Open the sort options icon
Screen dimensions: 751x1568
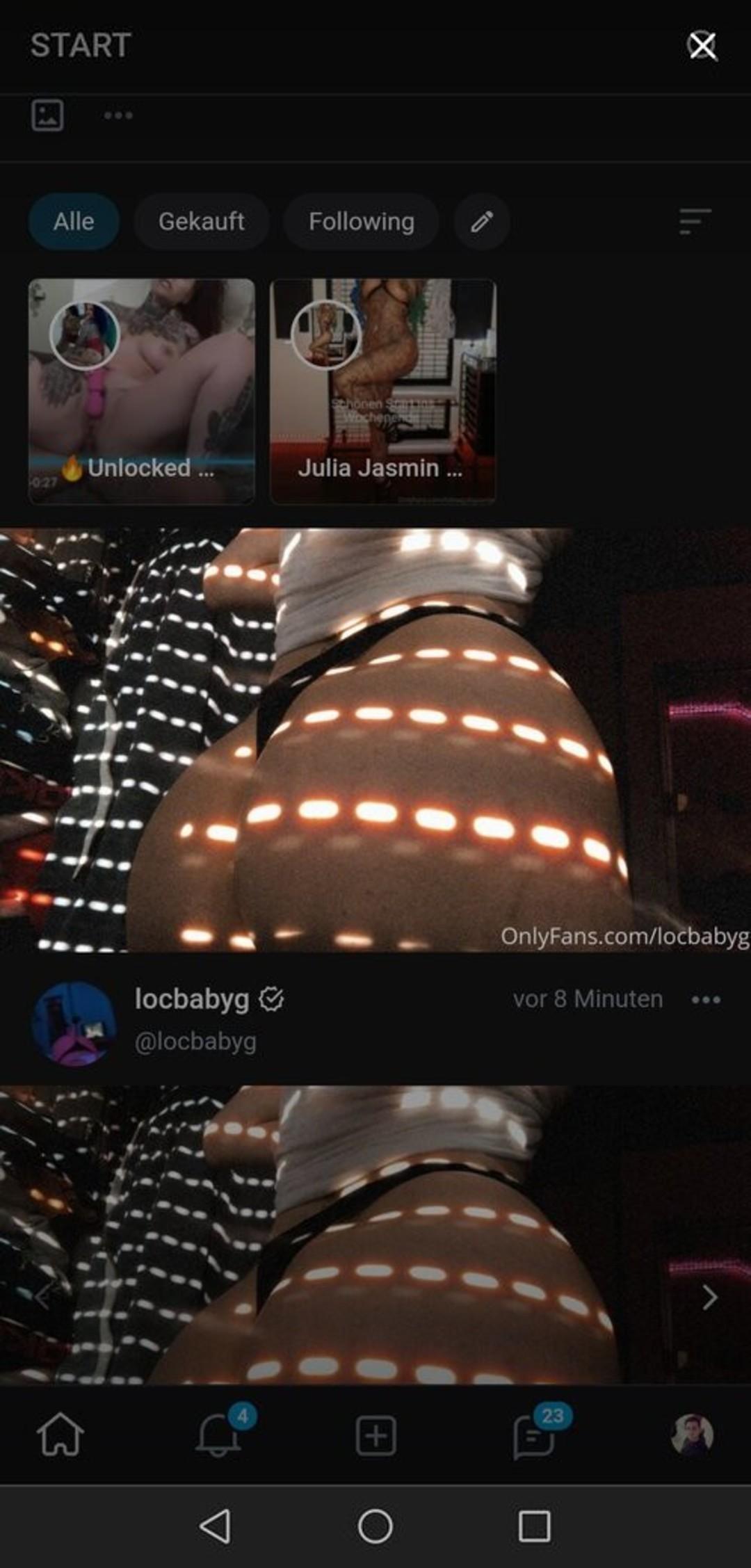tap(695, 222)
